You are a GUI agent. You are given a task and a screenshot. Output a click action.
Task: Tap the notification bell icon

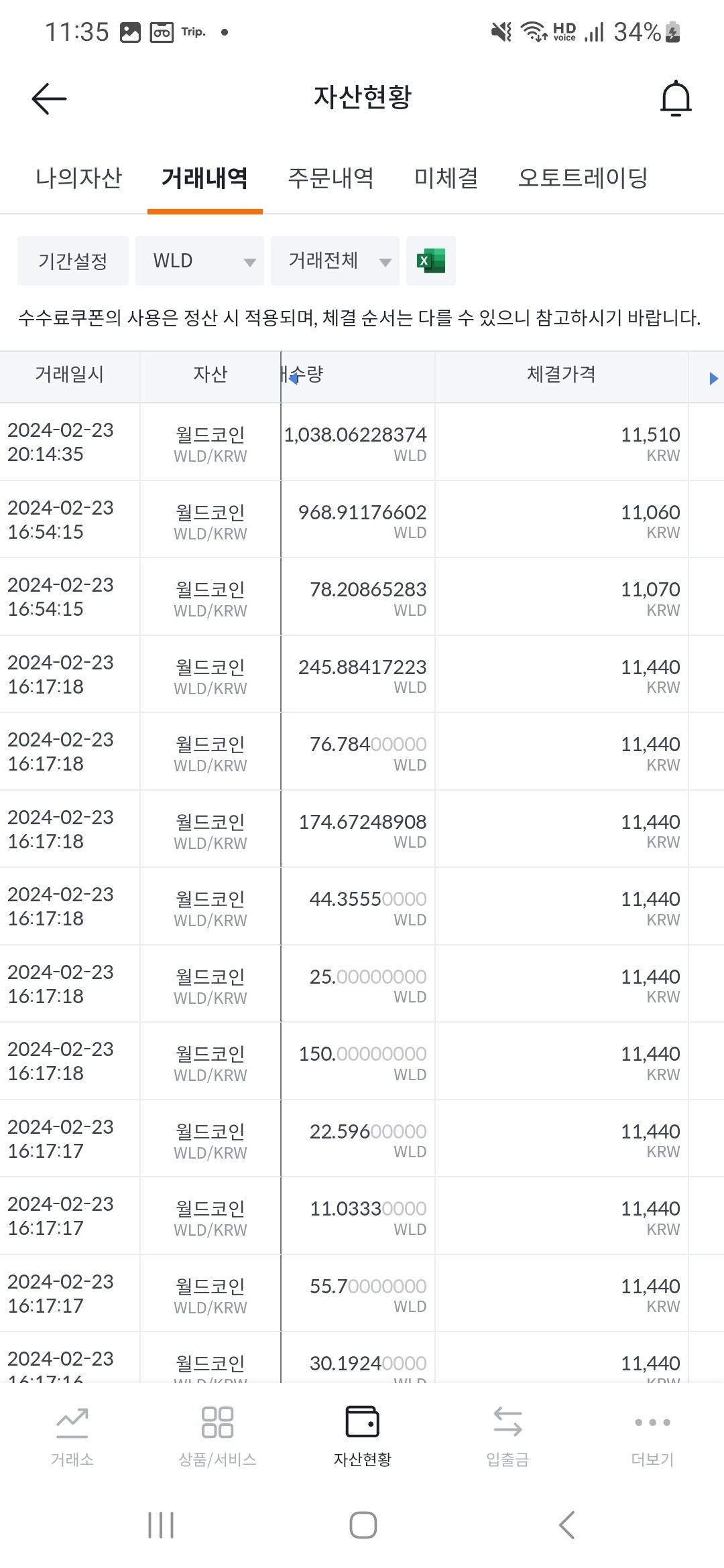[x=676, y=98]
